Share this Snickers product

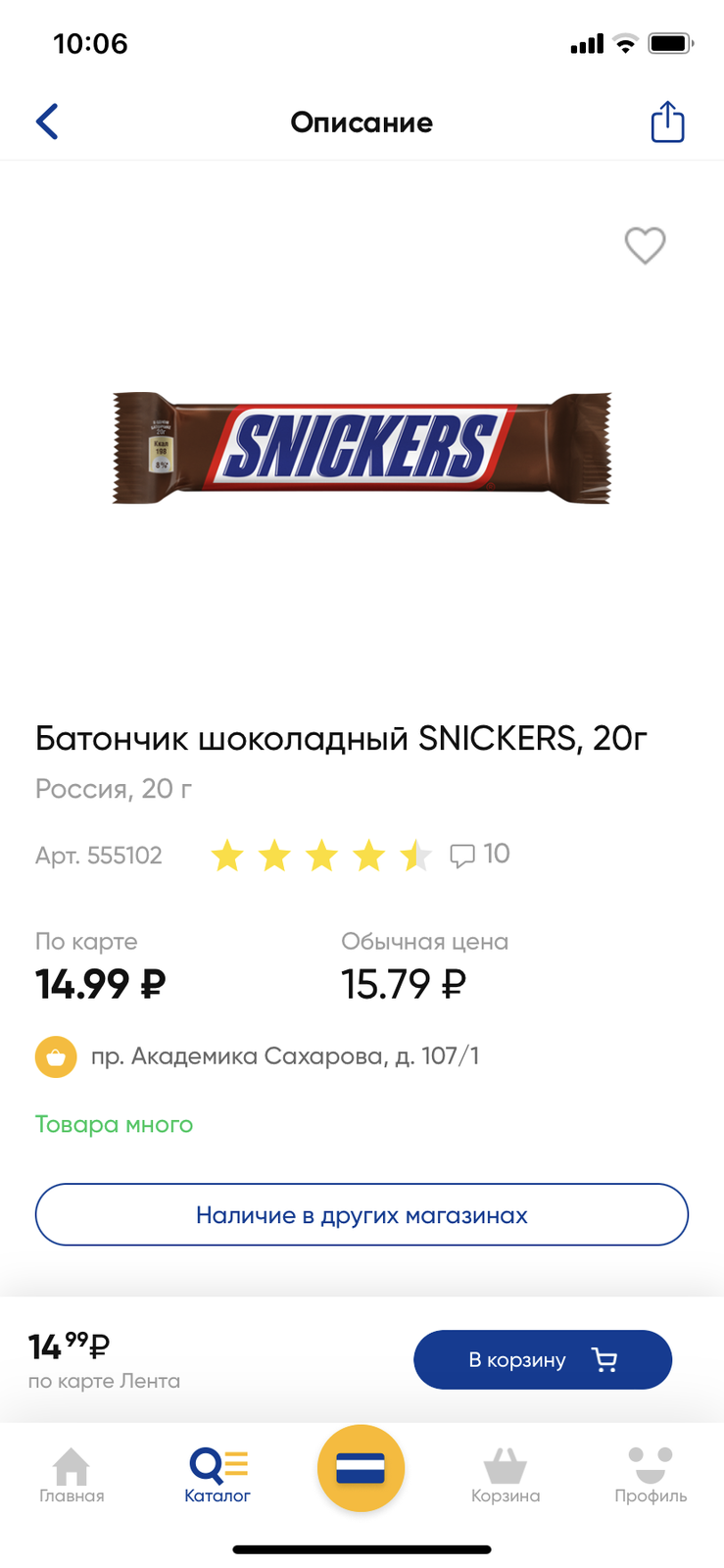[667, 122]
